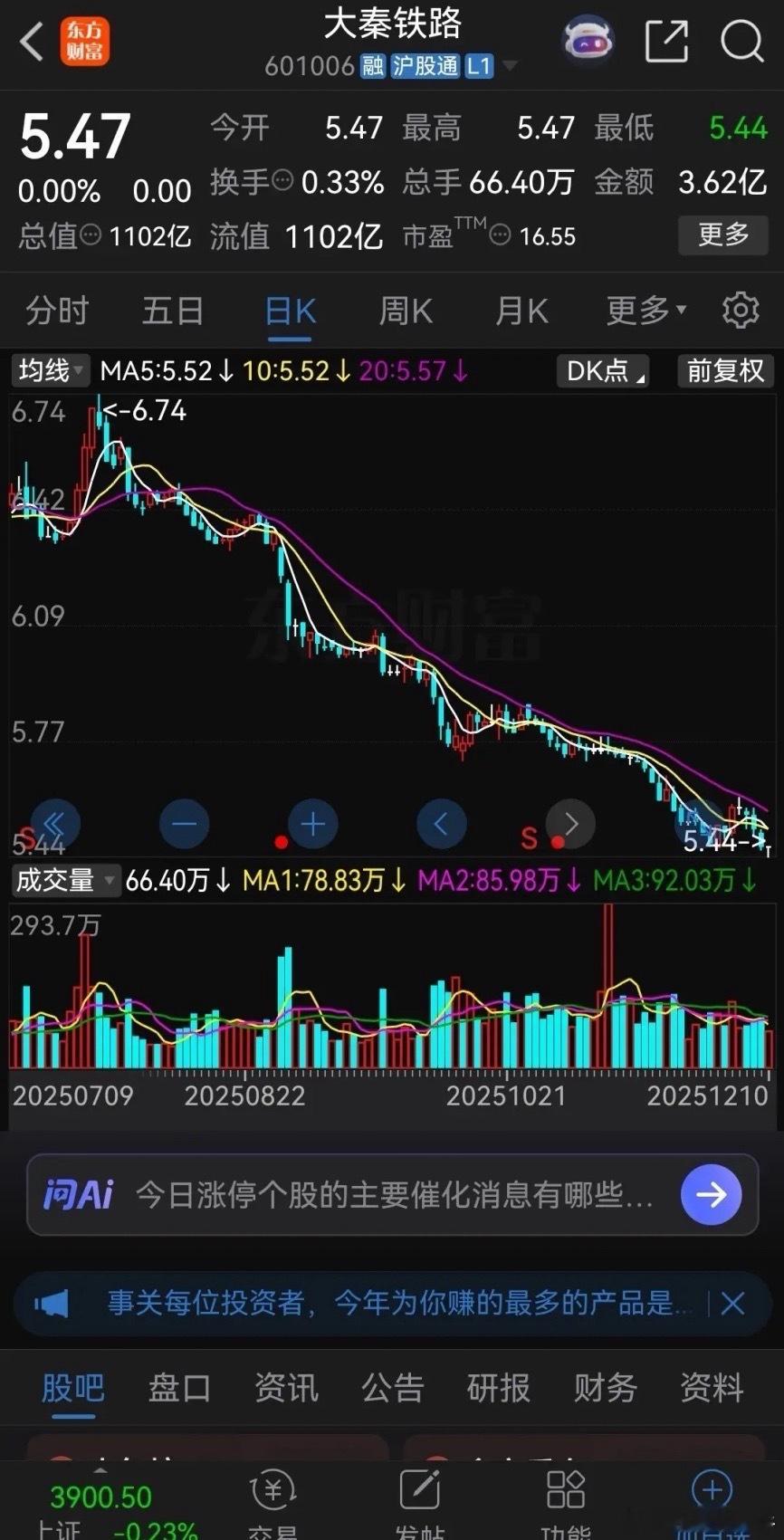The height and width of the screenshot is (1540, 784).
Task: Zoom in using the plus icon on chart
Action: [x=312, y=824]
